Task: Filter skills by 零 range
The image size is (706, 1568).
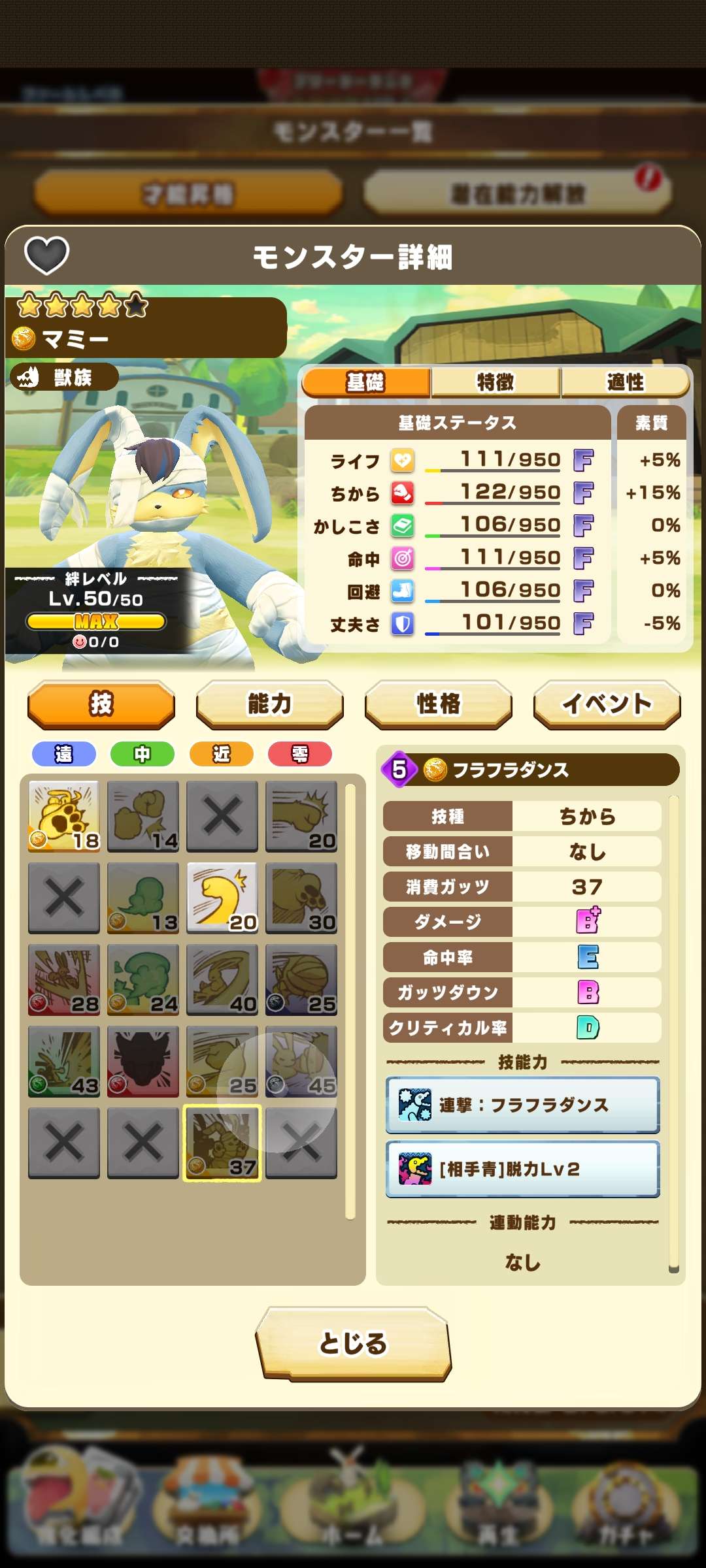Action: (300, 754)
